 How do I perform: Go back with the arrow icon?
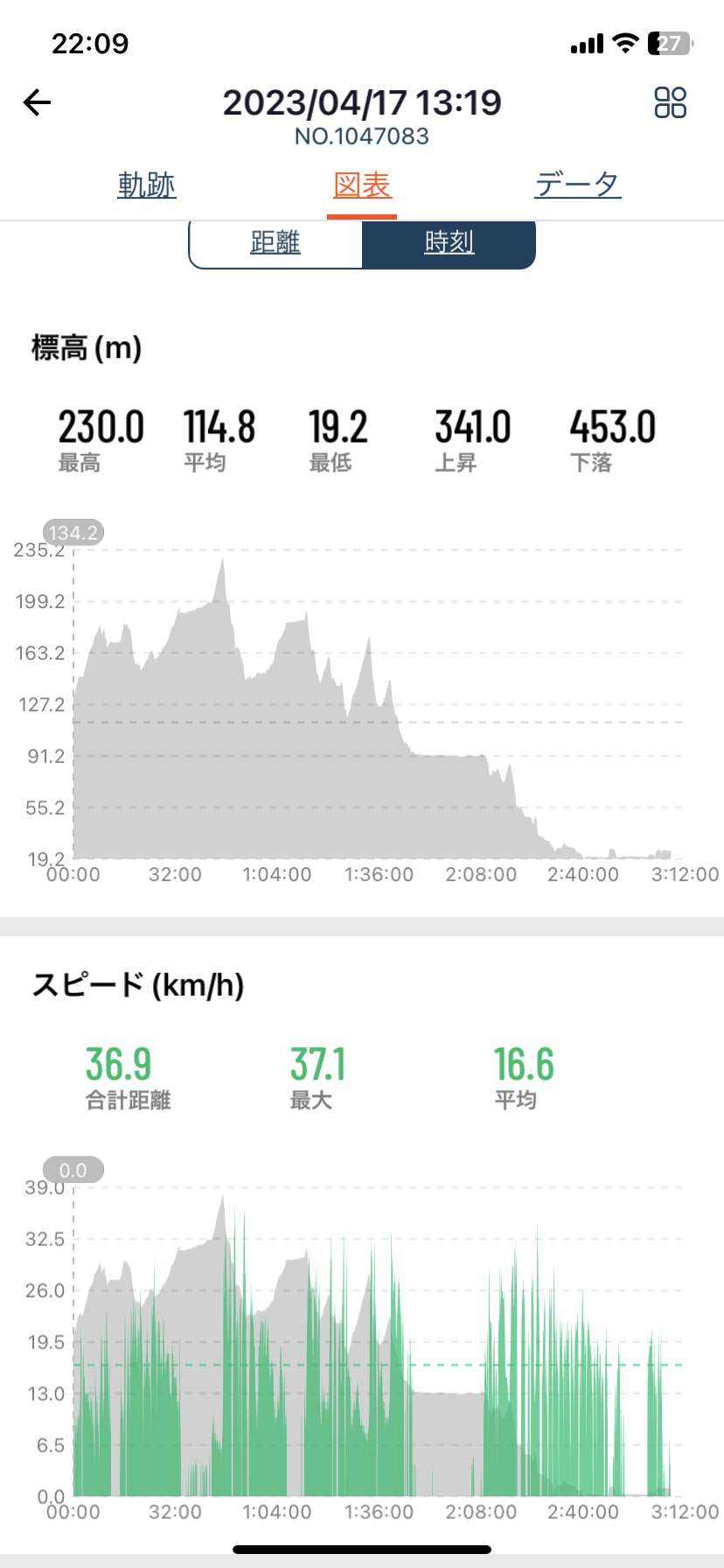[x=37, y=103]
